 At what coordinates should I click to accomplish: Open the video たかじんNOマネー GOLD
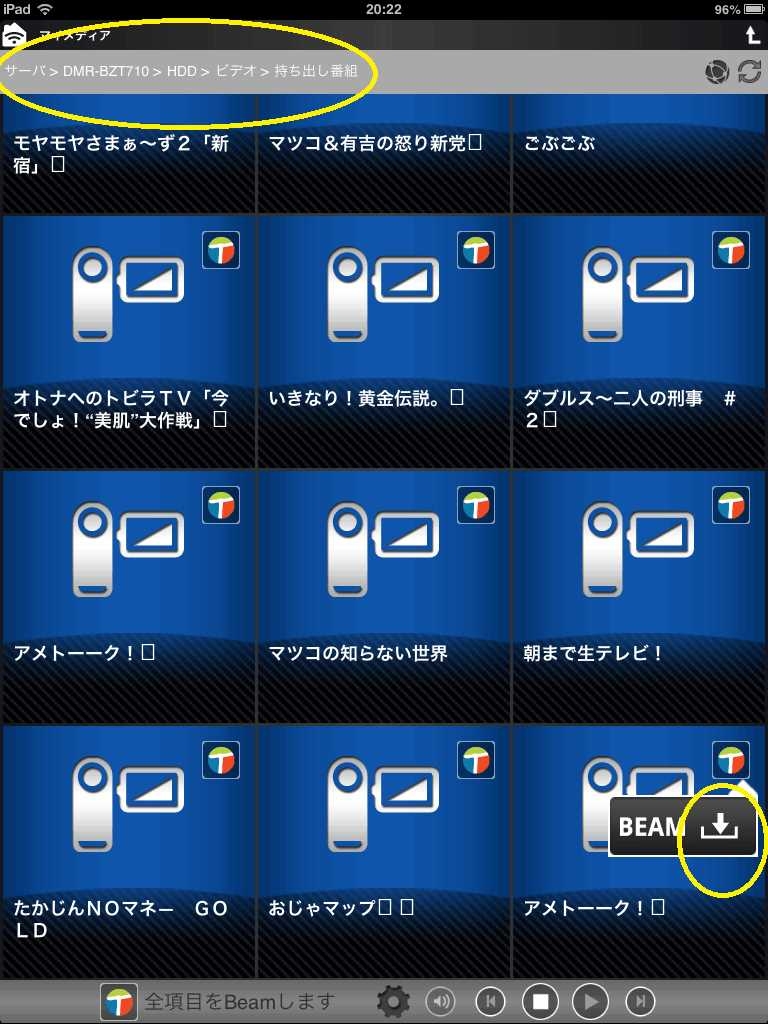pos(128,851)
